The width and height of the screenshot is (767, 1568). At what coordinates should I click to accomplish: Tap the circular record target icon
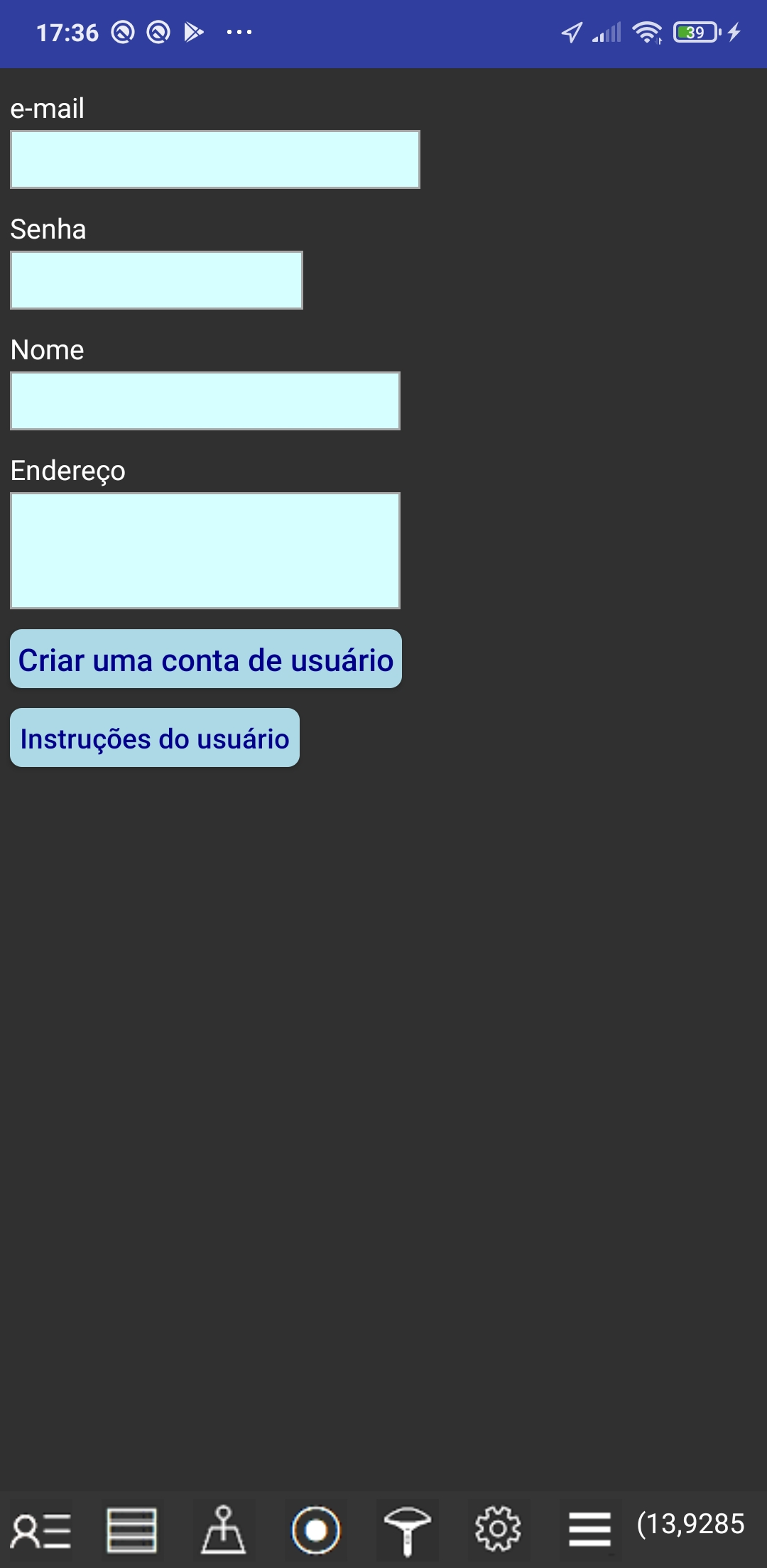(x=316, y=1530)
